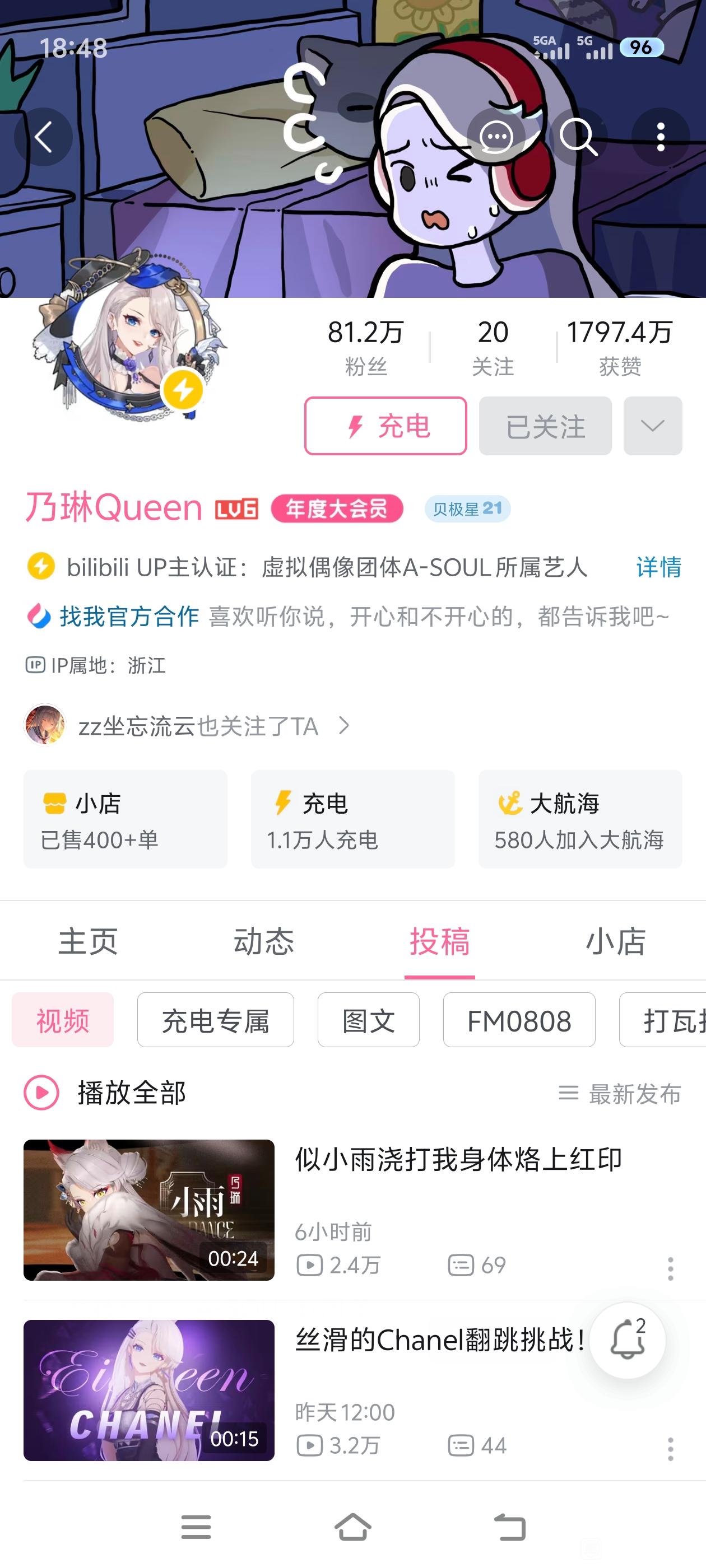The width and height of the screenshot is (706, 1568).
Task: Open 详情 for the UP主 certification
Action: click(658, 567)
